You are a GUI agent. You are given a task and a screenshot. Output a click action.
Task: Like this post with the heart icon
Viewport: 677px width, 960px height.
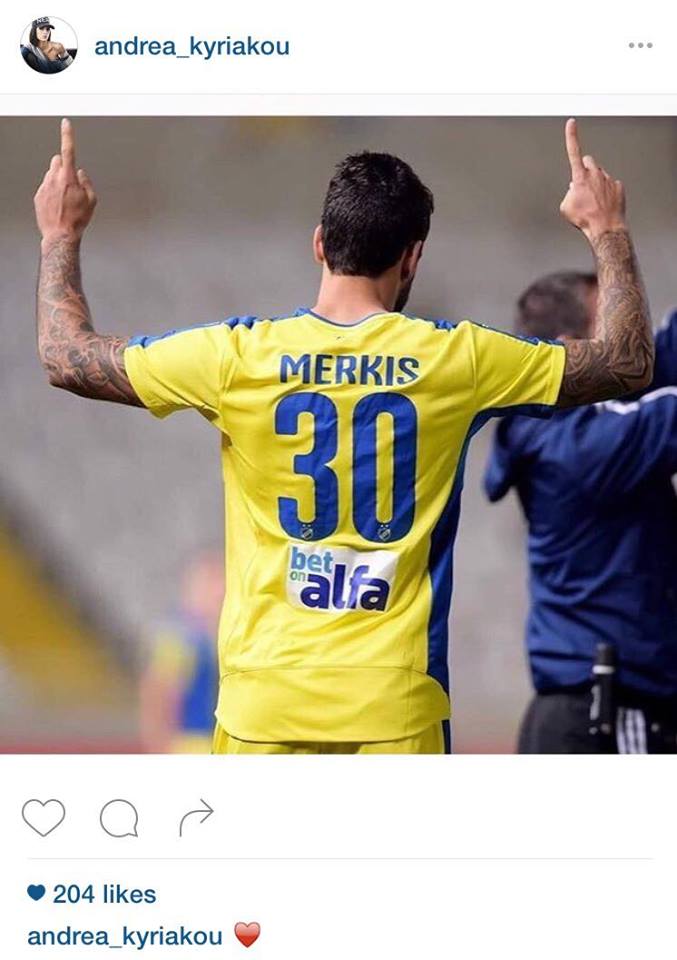43,817
